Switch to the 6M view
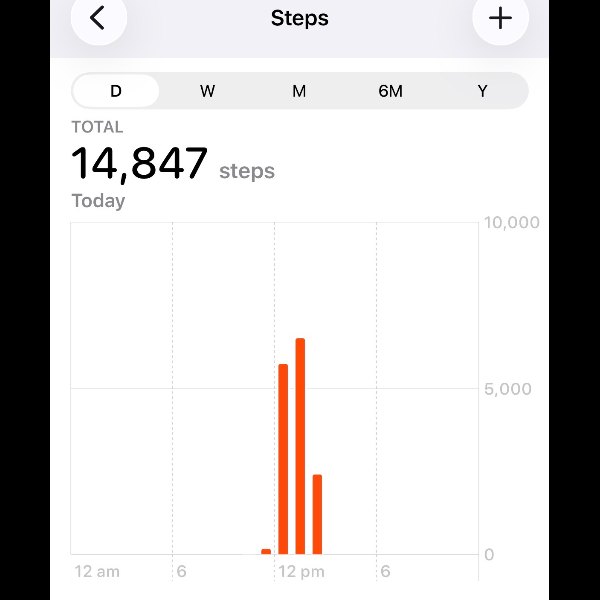600x600 pixels. coord(391,91)
